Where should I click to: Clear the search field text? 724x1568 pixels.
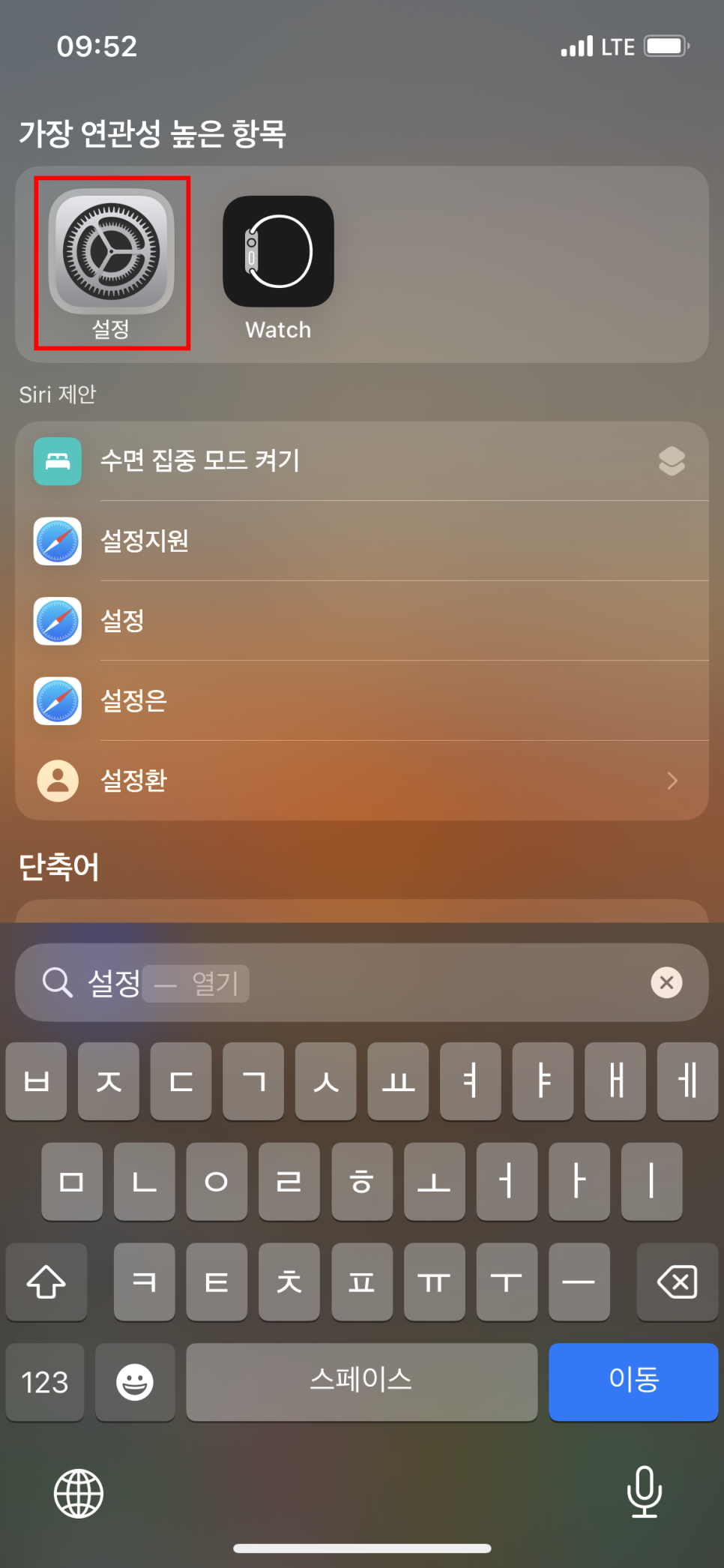[666, 982]
